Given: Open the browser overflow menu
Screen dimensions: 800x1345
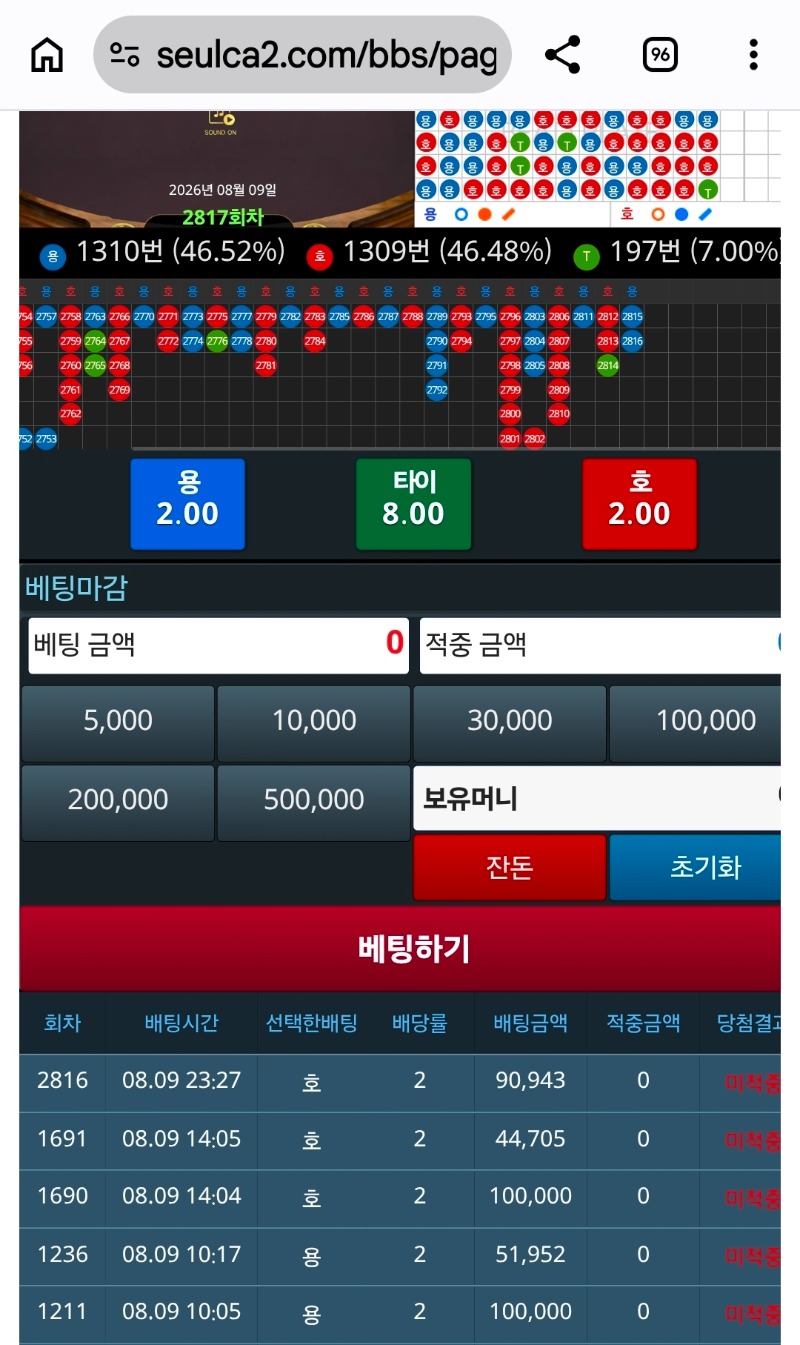Looking at the screenshot, I should tap(754, 55).
